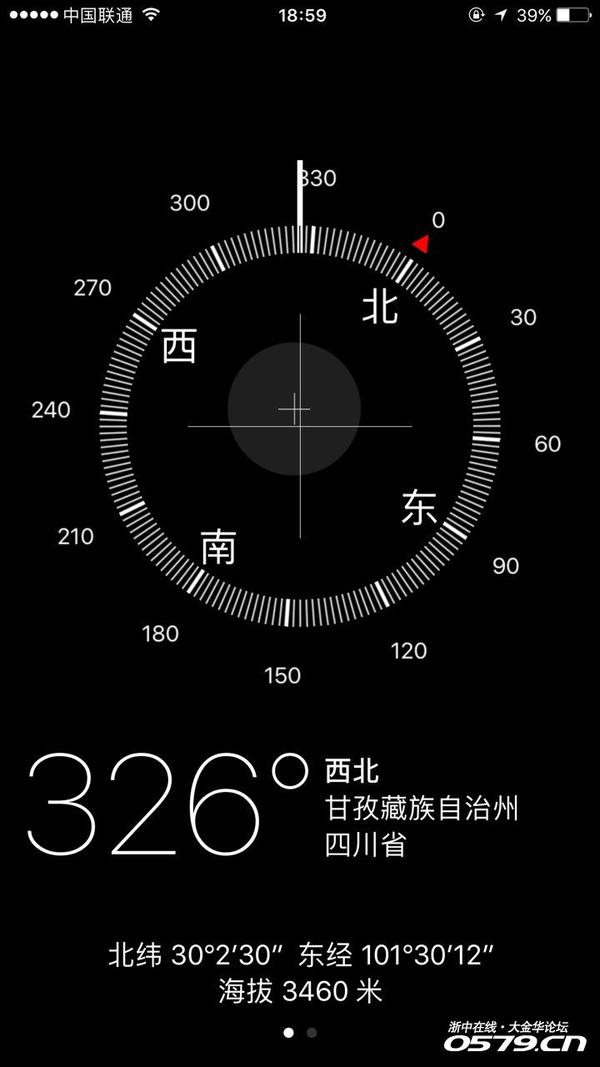Tap the coordinates to open Maps
The width and height of the screenshot is (600, 1067).
300,957
